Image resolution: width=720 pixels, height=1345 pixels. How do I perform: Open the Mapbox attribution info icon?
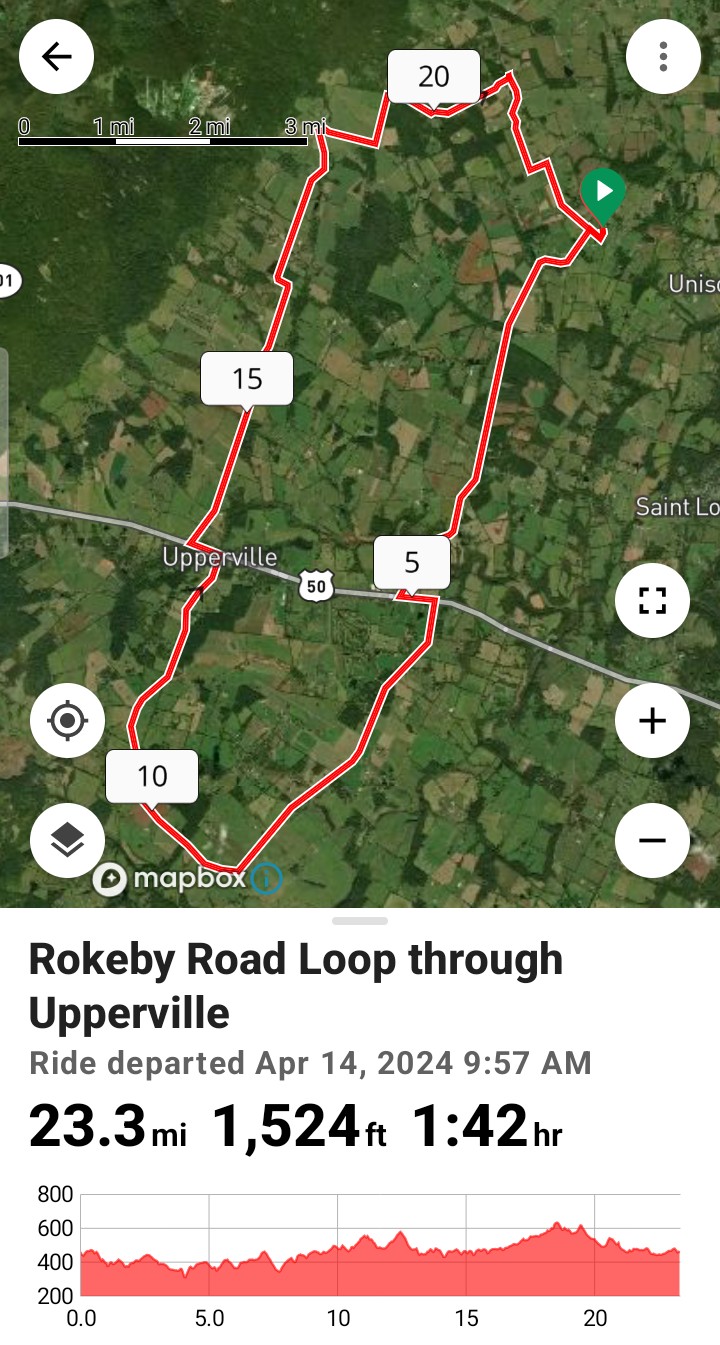(x=267, y=879)
